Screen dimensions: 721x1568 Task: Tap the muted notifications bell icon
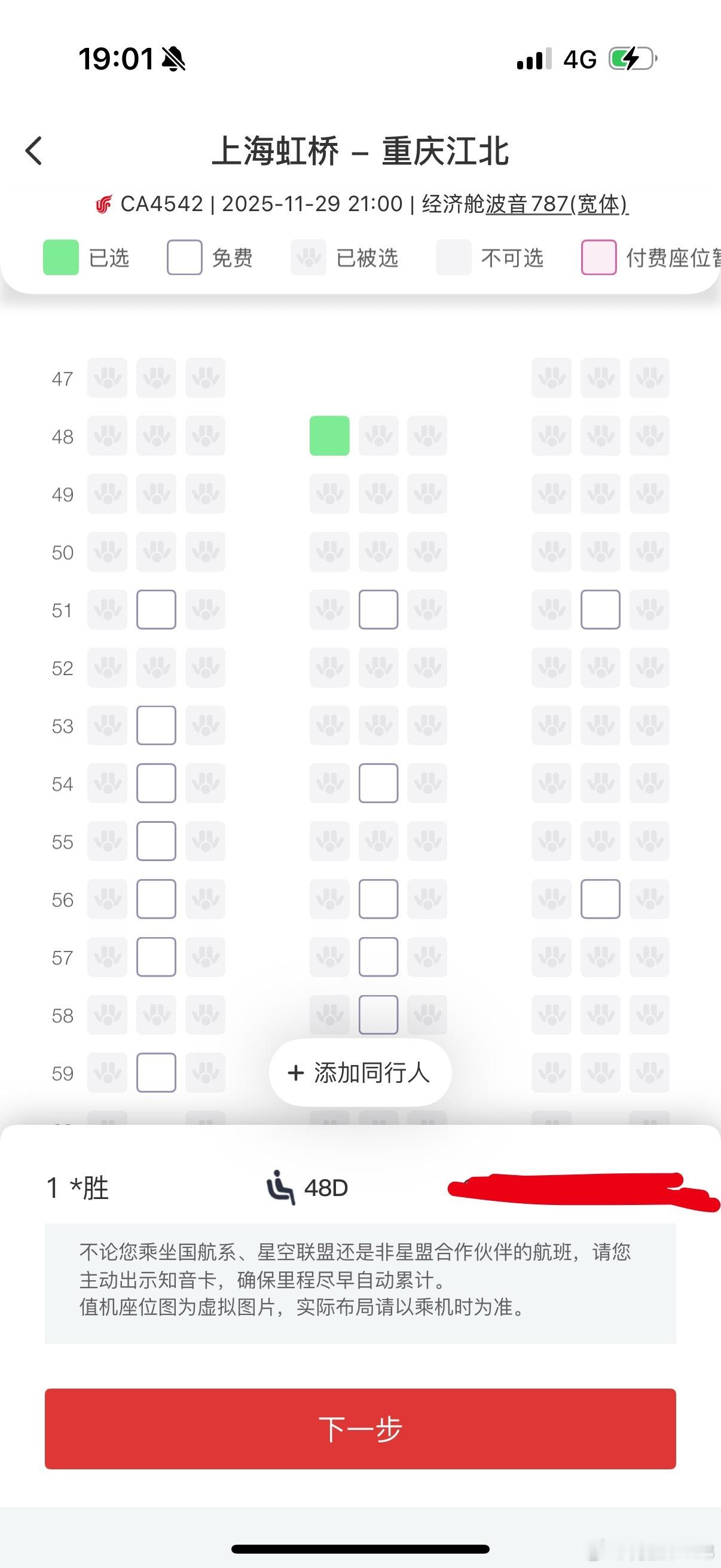[172, 58]
